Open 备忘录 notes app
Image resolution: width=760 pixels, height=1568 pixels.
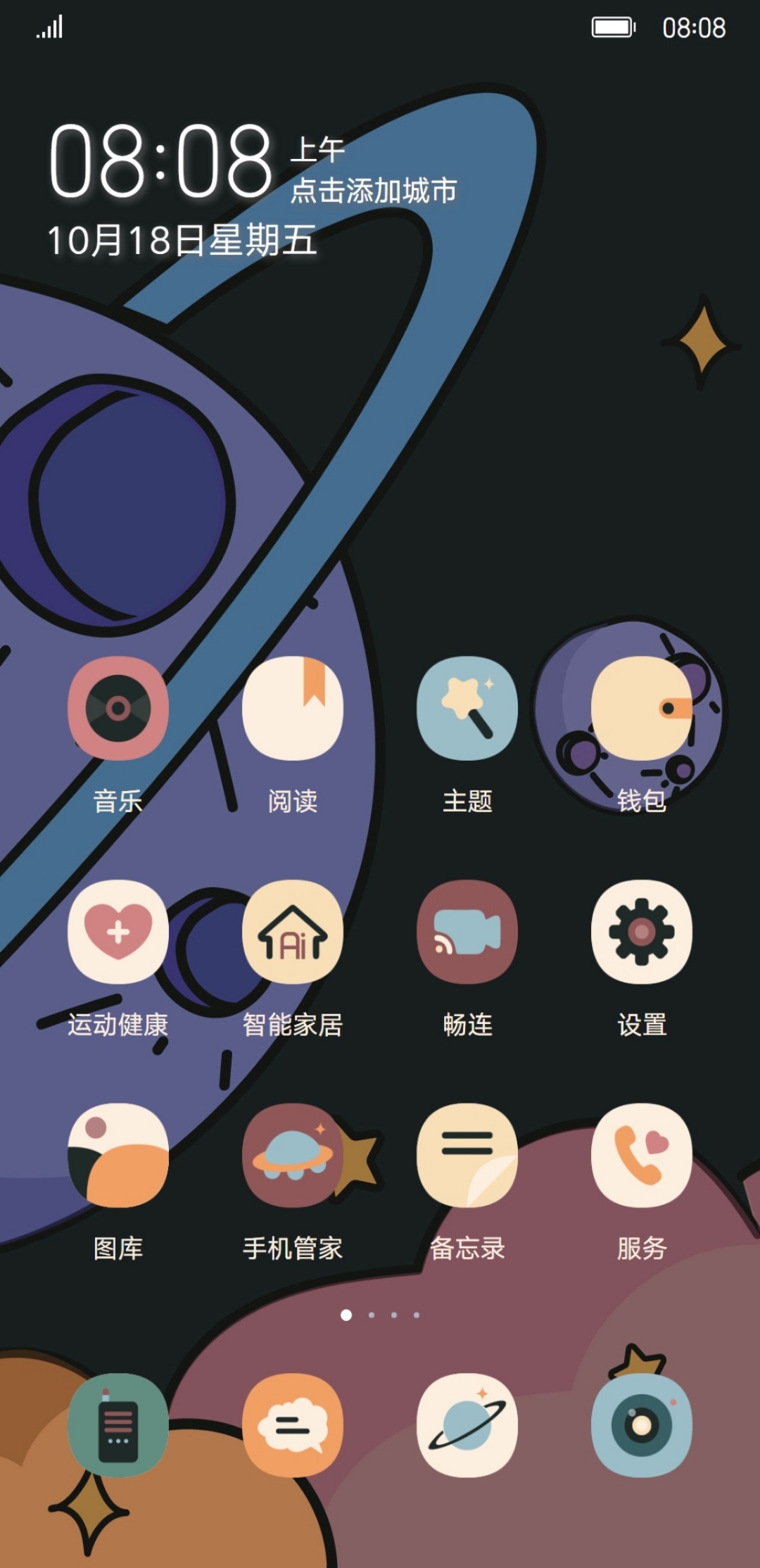tap(467, 1156)
